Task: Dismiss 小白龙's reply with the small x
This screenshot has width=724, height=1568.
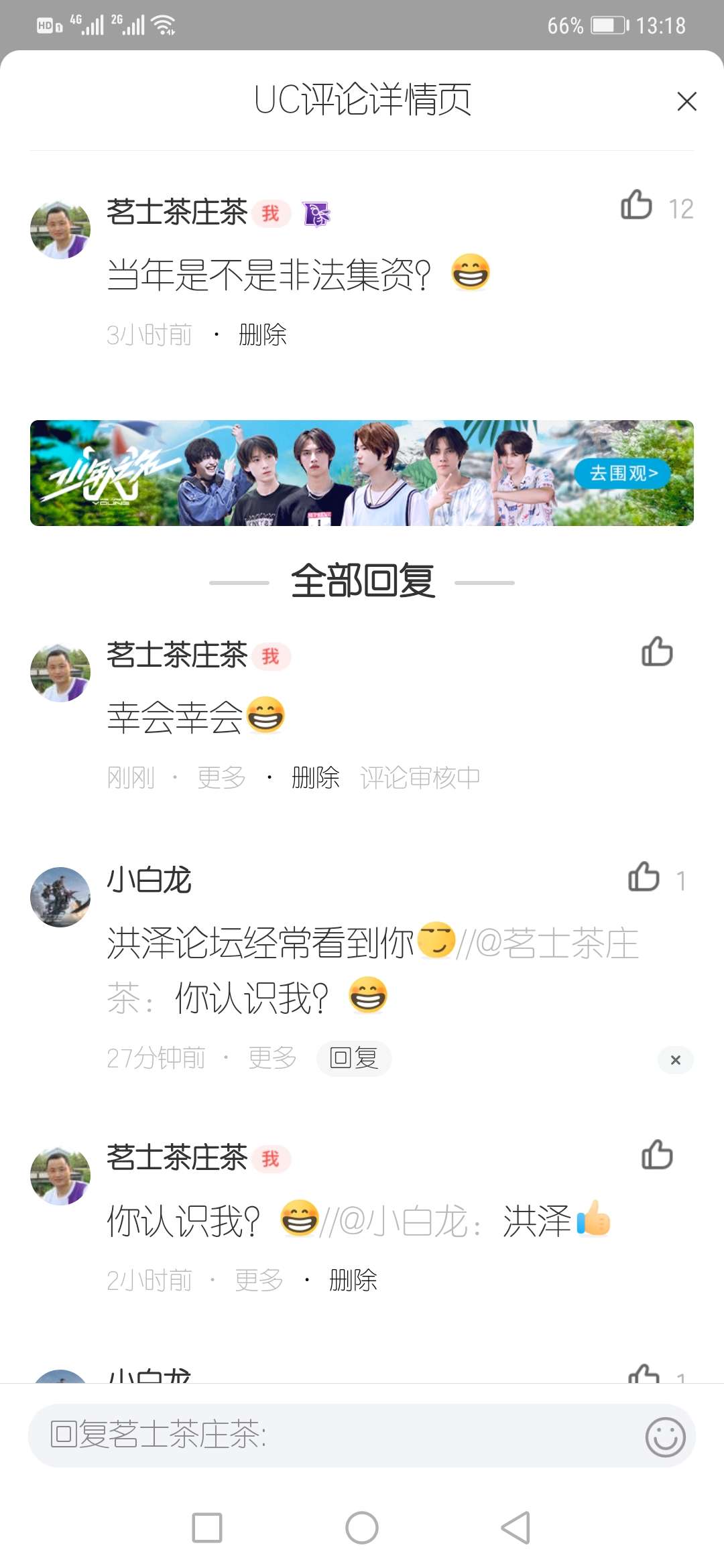Action: click(676, 1060)
